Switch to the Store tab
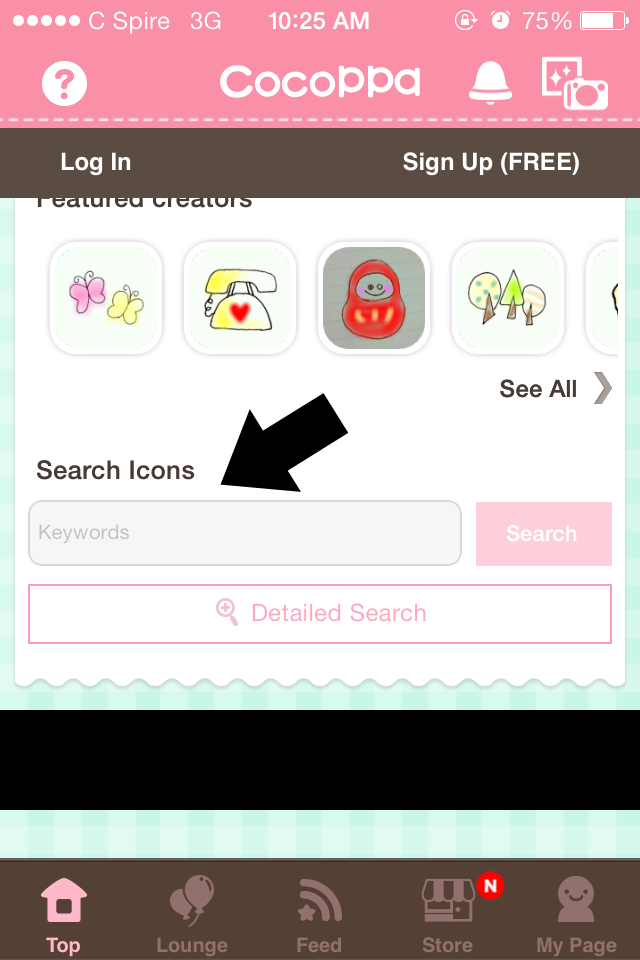This screenshot has width=640, height=960. pos(448,914)
